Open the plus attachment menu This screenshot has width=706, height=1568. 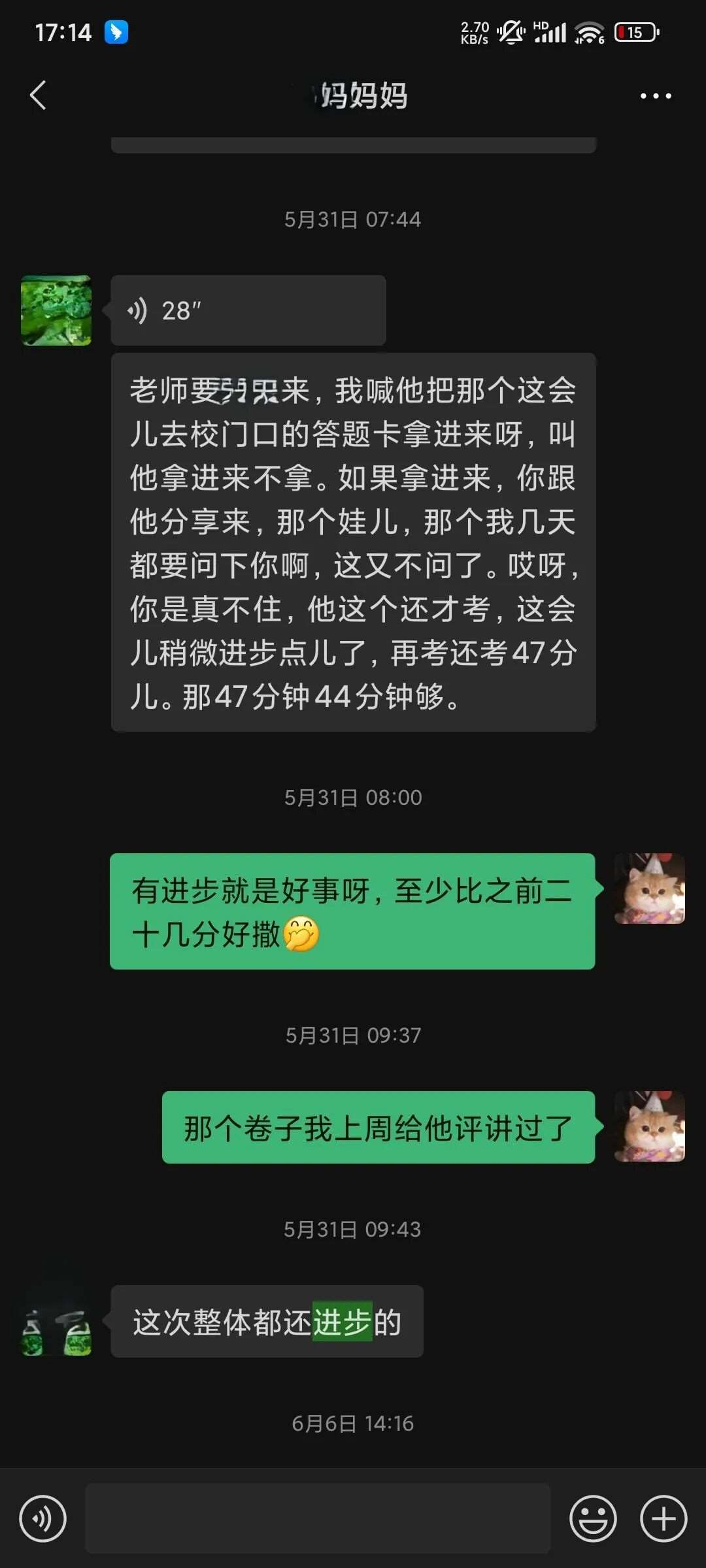[663, 1518]
